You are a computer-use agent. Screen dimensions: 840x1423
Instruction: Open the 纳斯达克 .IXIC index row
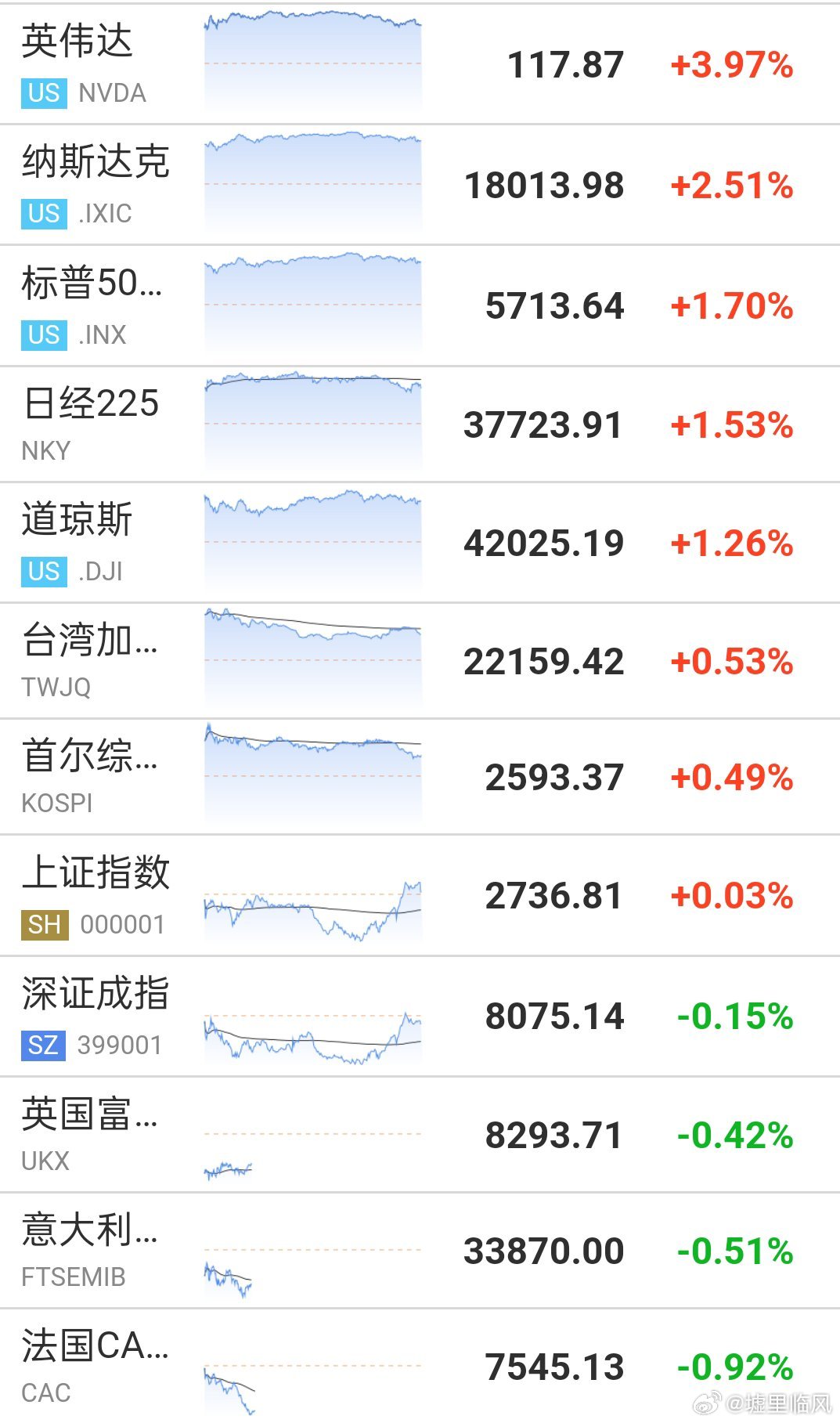(x=420, y=185)
